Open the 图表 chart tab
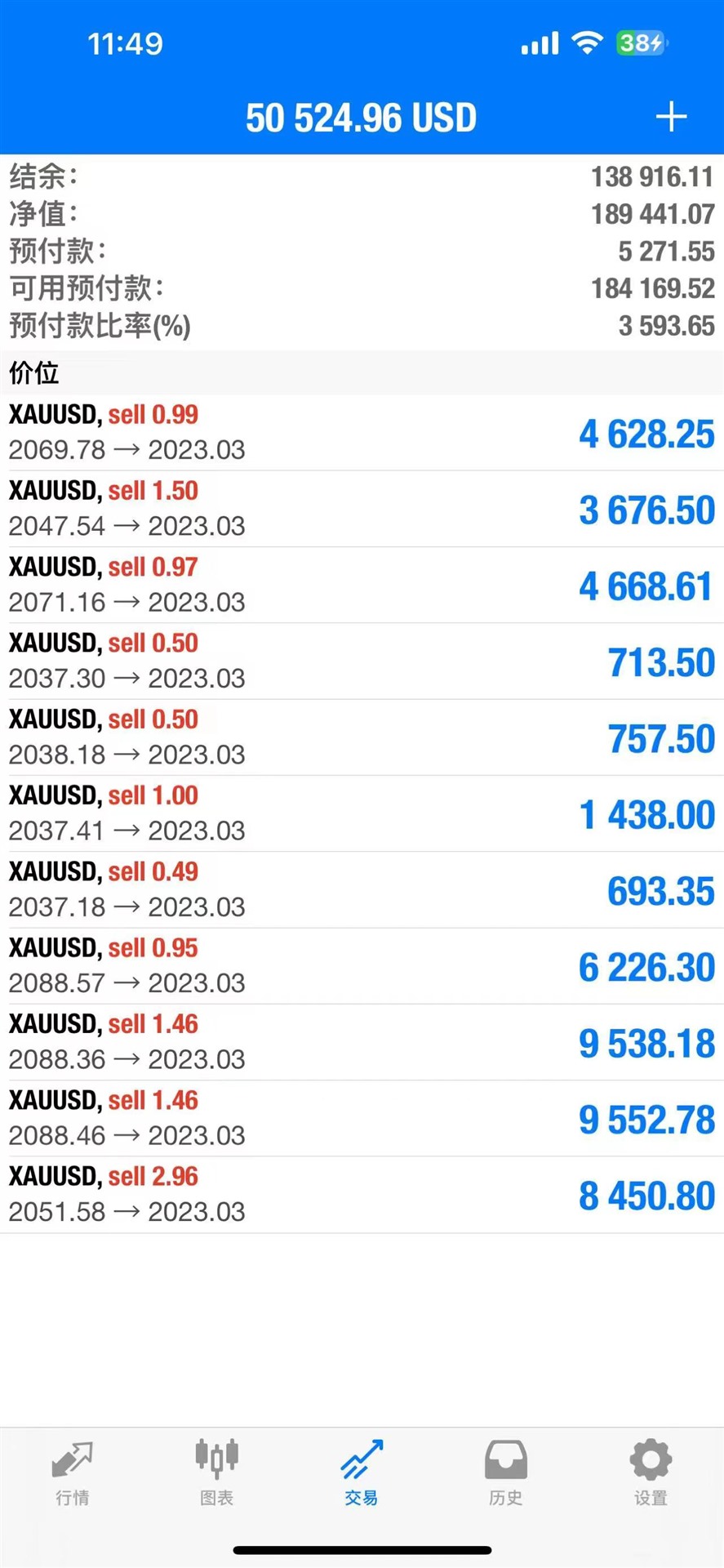 point(217,1473)
